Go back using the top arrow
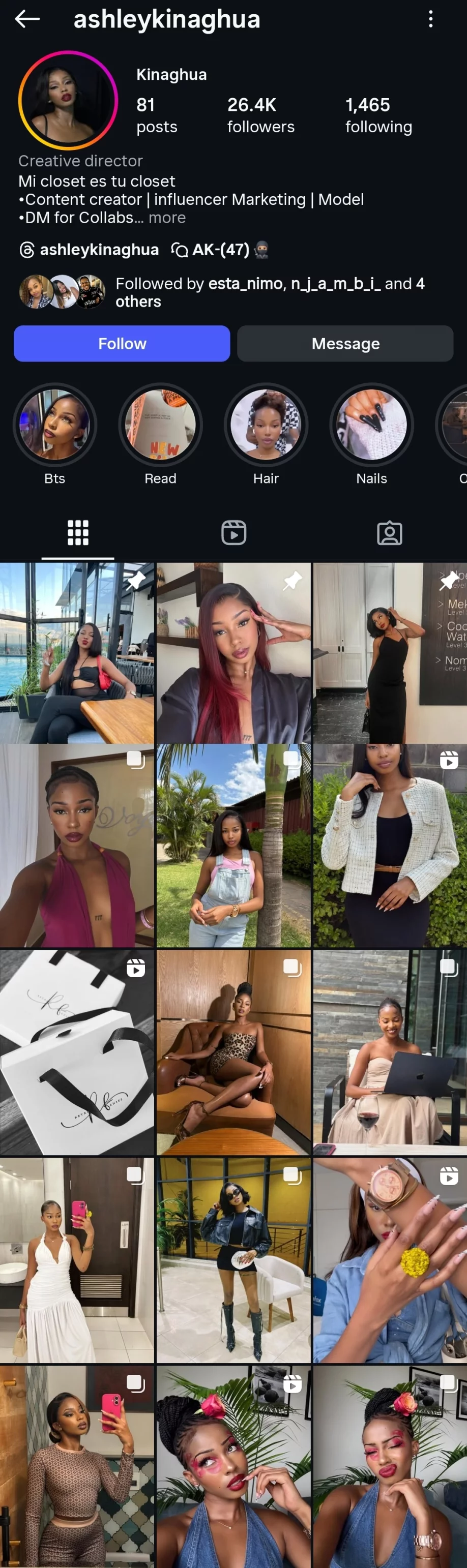Screen dimensions: 467x1568 pyautogui.click(x=27, y=19)
